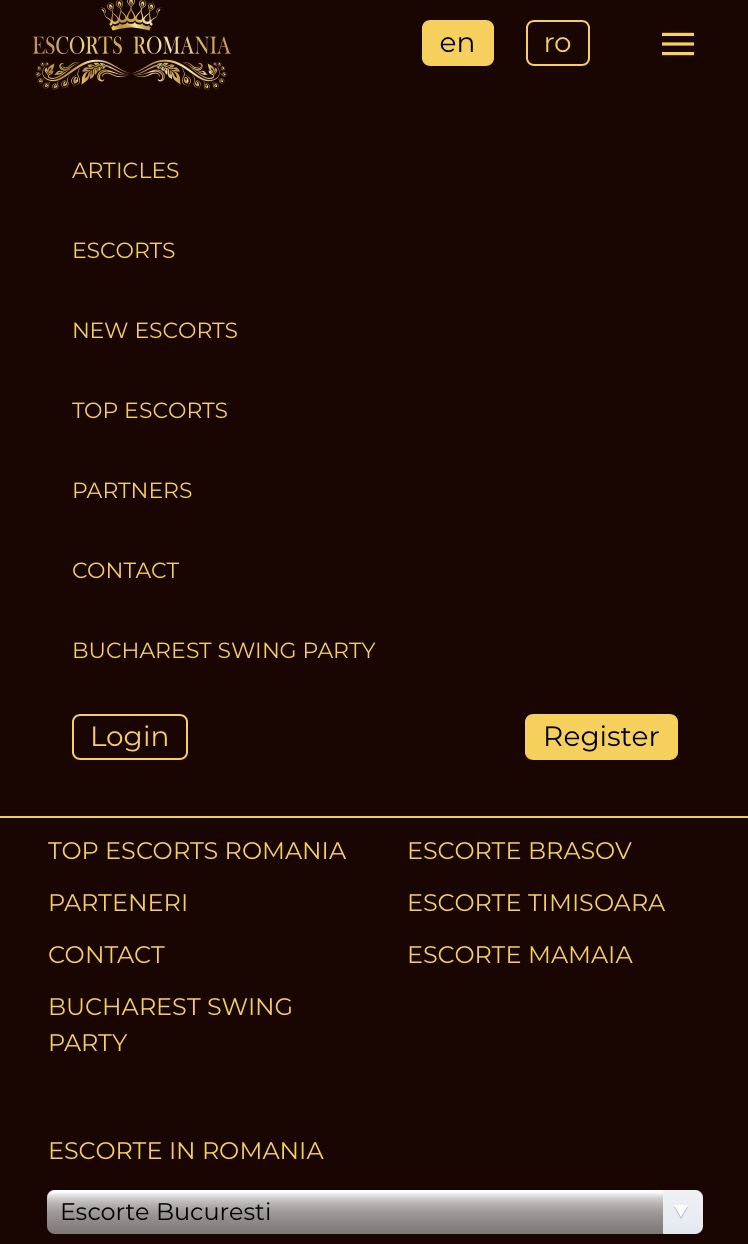Image resolution: width=748 pixels, height=1244 pixels.
Task: Switch site language to English
Action: coord(457,43)
